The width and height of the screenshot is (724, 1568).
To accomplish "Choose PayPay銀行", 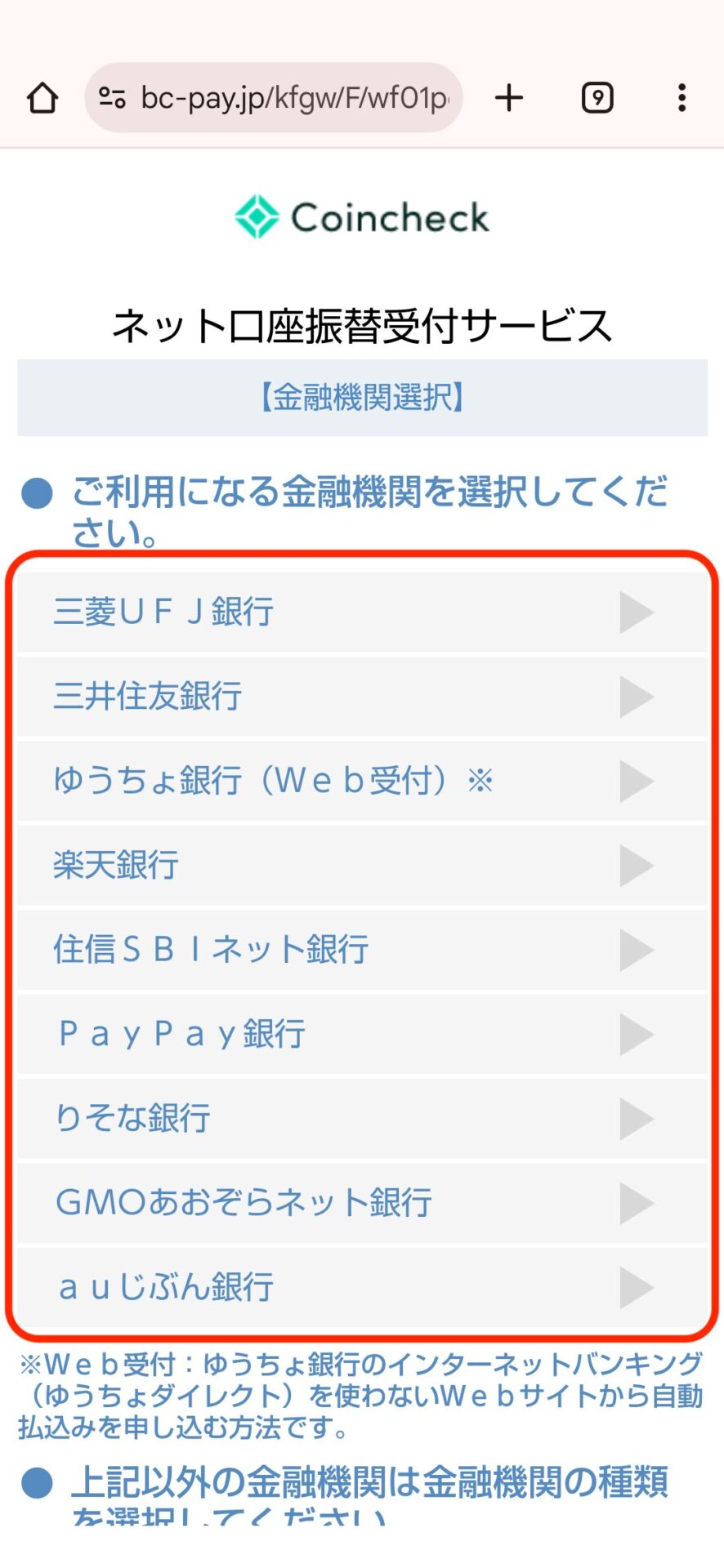I will point(363,1034).
